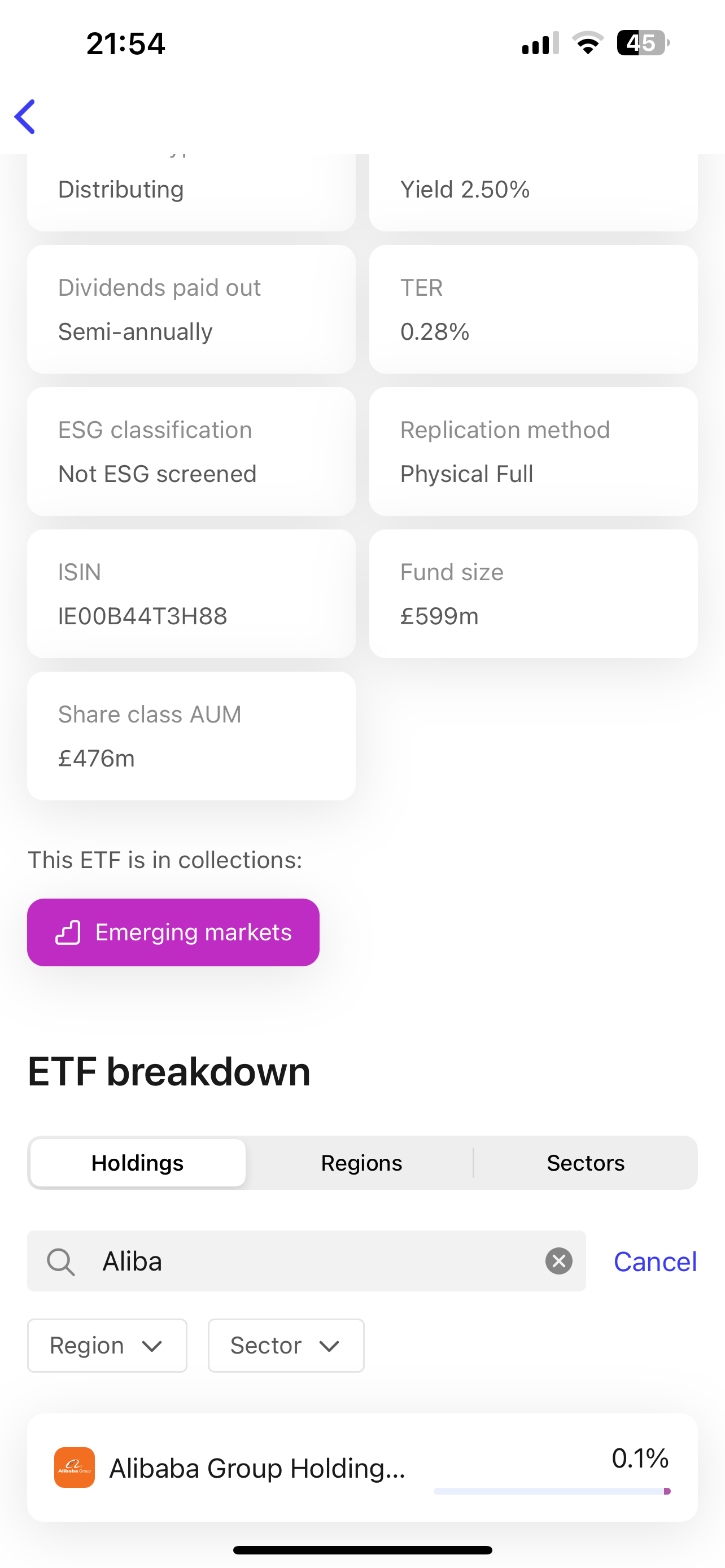Switch to the Holdings tab
Image resolution: width=725 pixels, height=1568 pixels.
point(138,1163)
